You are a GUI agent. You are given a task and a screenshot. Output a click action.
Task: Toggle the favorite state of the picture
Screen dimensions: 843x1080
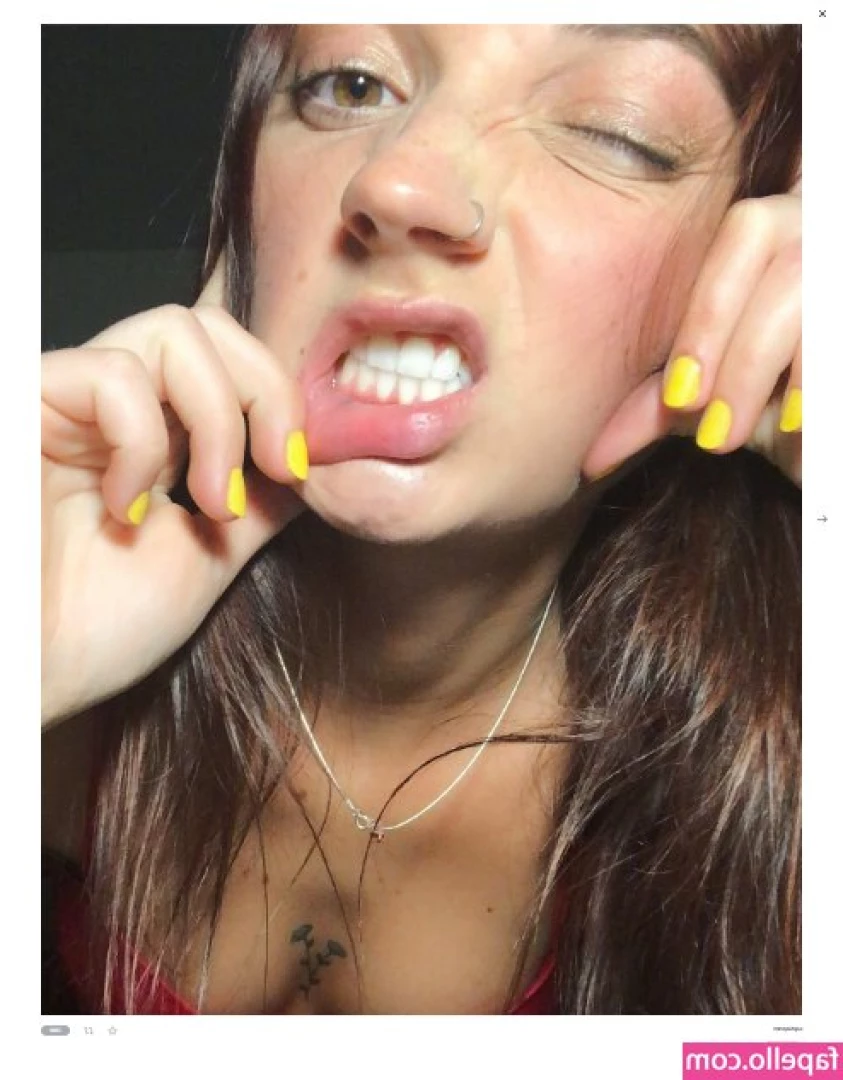click(x=113, y=1030)
